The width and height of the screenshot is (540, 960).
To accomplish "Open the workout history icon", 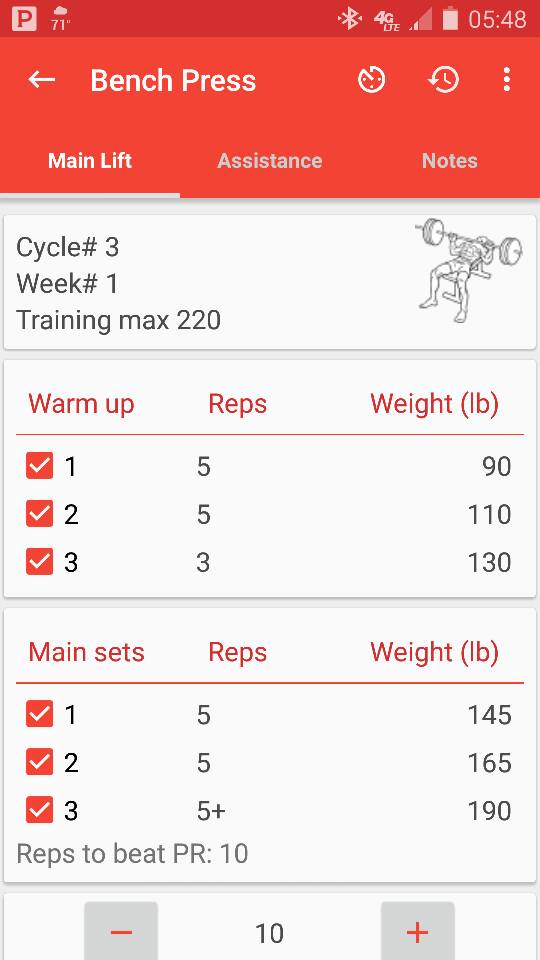I will [443, 80].
